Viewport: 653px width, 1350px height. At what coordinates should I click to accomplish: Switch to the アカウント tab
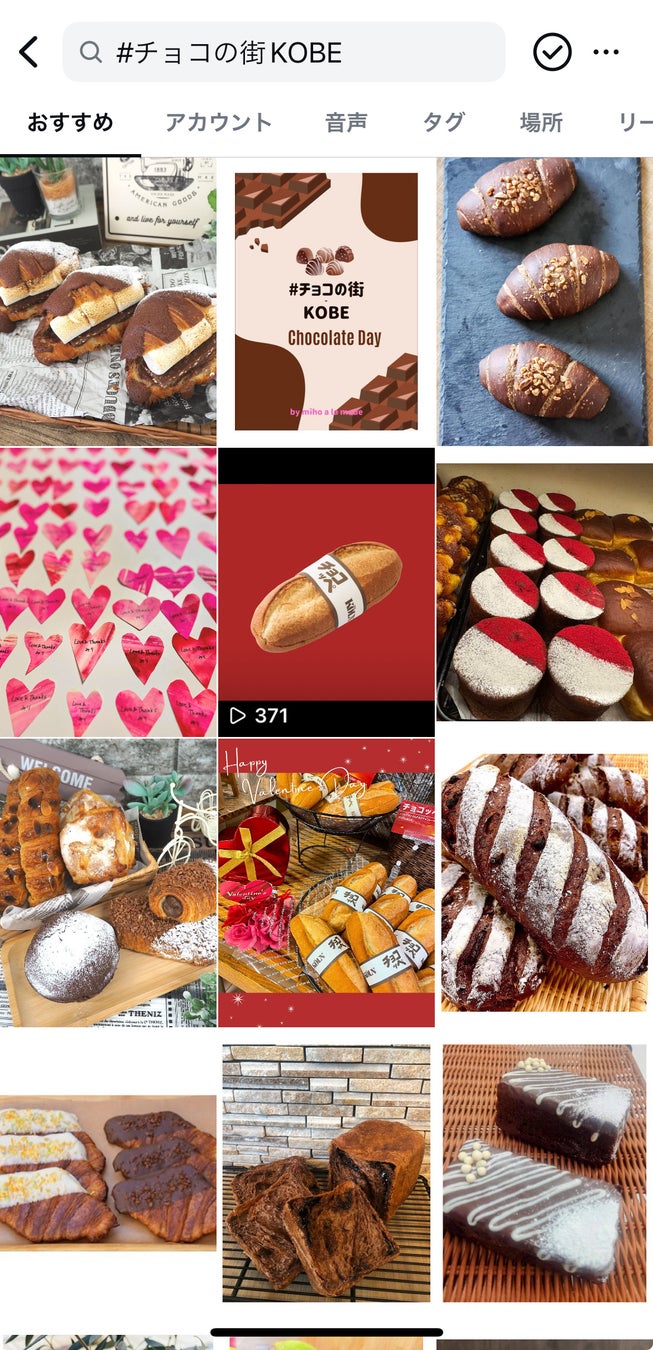[218, 122]
